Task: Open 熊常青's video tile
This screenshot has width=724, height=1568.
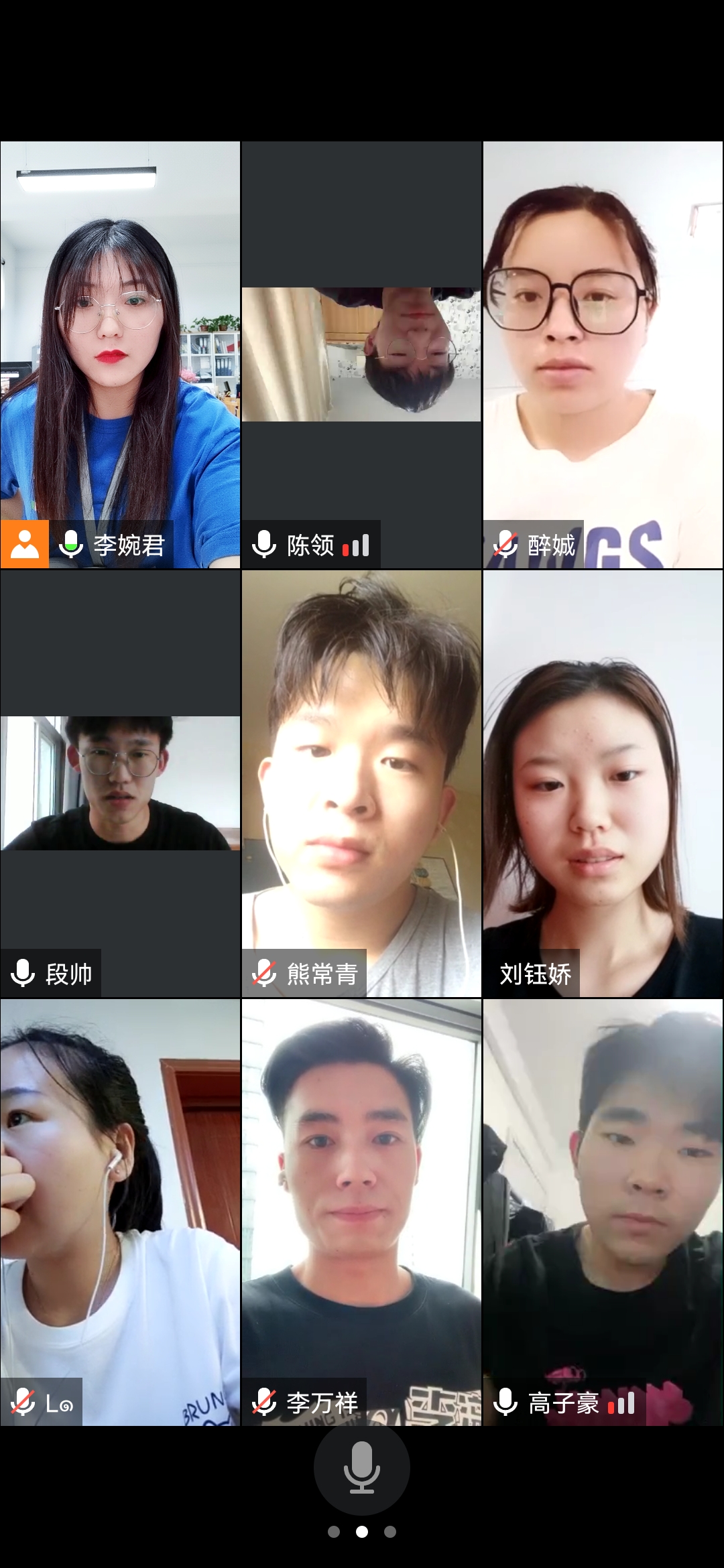Action: coord(361,783)
